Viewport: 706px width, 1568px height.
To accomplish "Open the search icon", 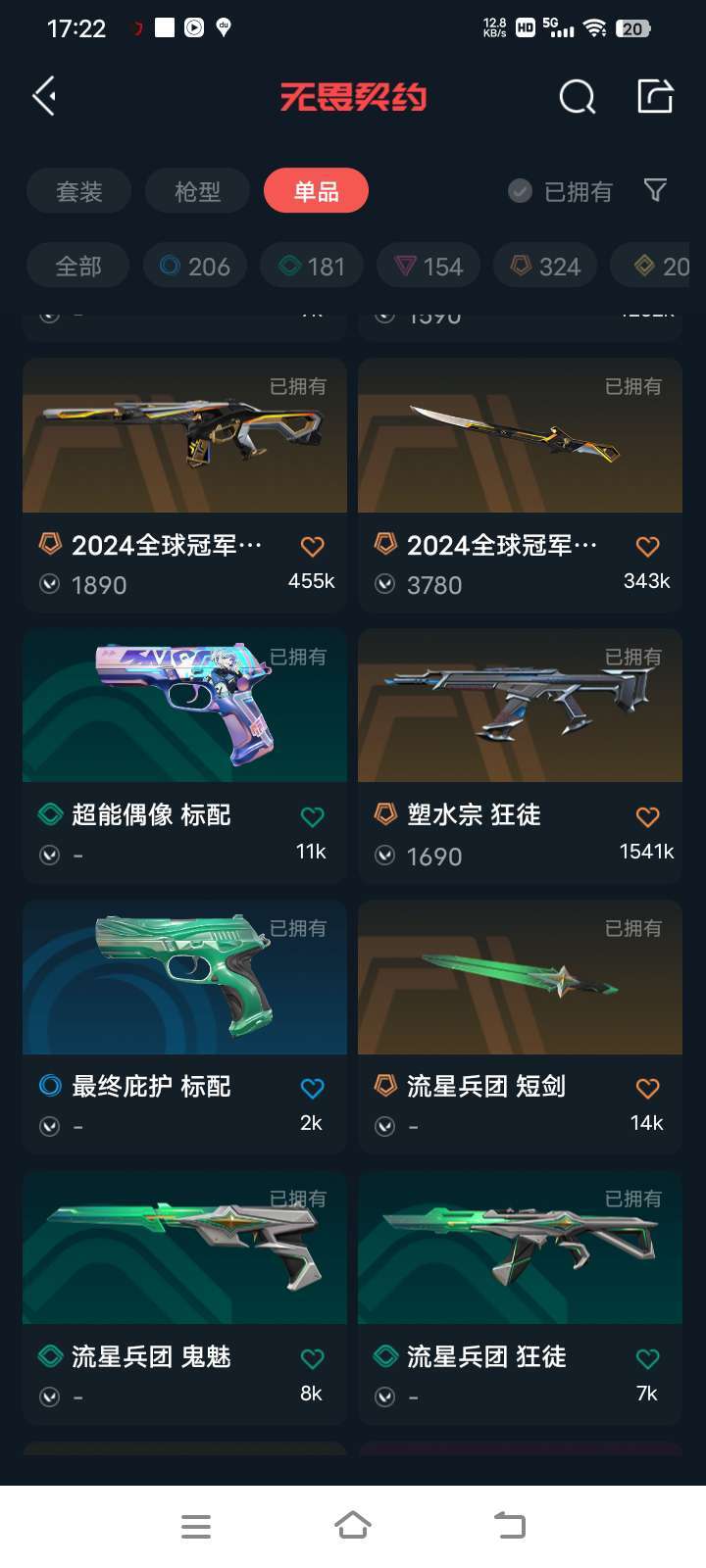I will 577,96.
